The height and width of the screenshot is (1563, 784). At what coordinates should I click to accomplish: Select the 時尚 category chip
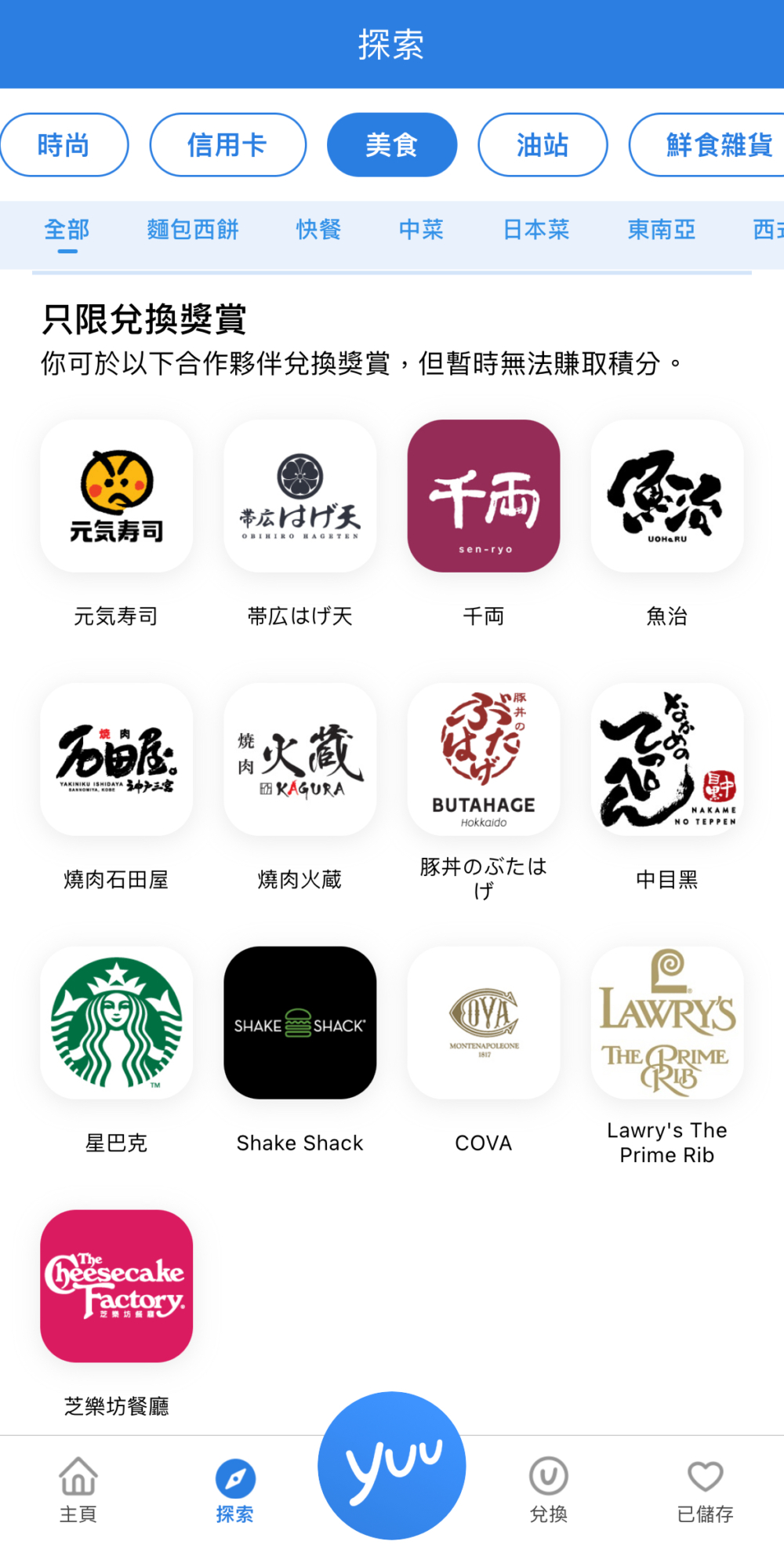64,145
